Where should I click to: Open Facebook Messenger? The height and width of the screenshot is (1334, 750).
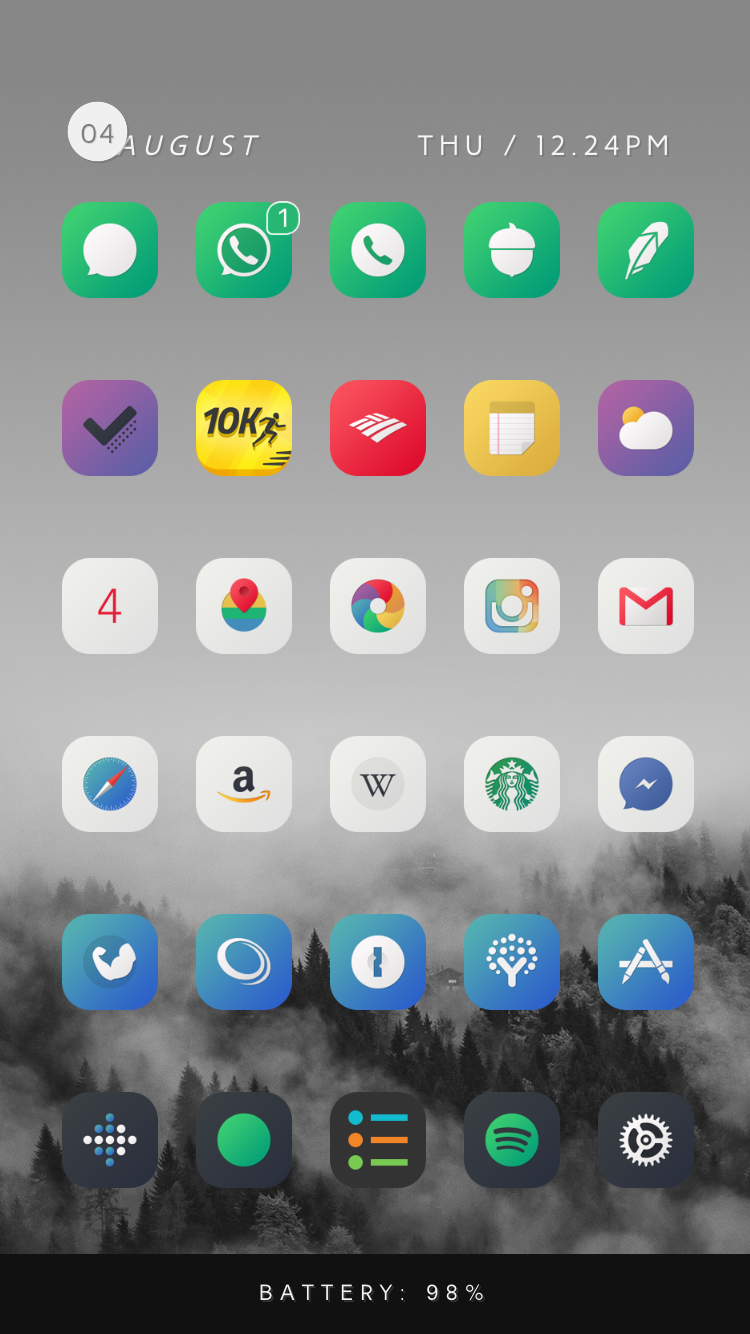click(646, 784)
